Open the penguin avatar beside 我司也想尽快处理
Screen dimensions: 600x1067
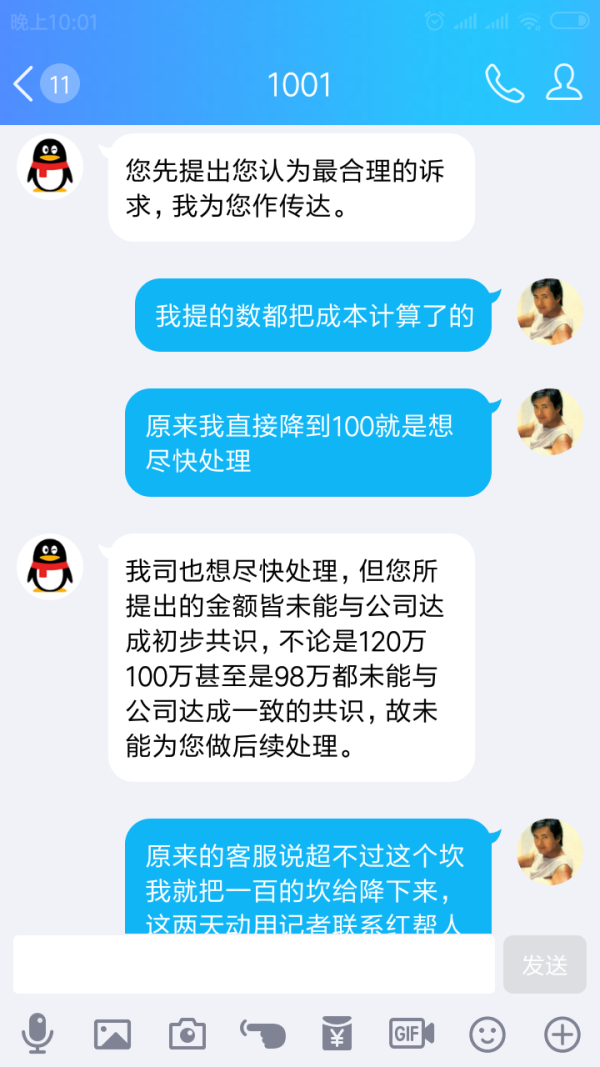tap(50, 566)
